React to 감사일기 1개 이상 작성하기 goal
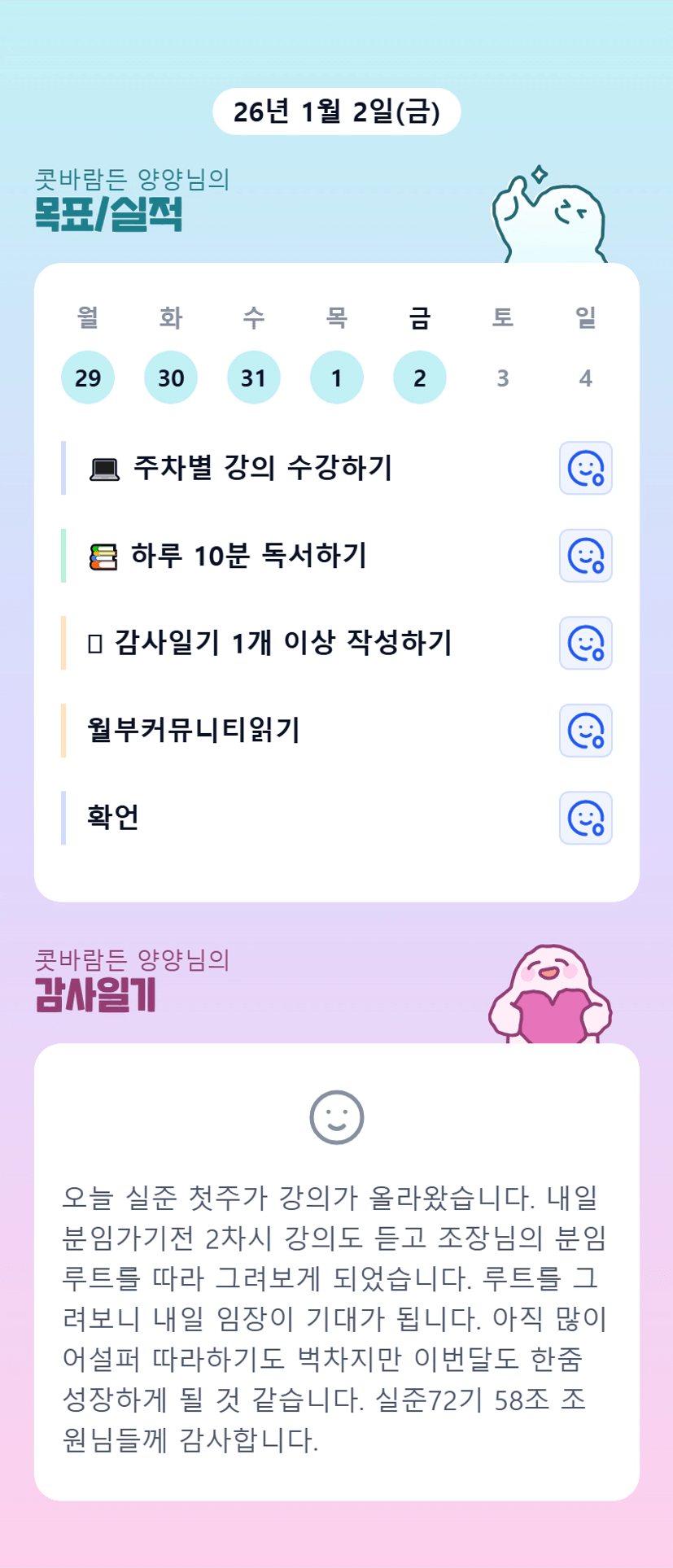This screenshot has height=1568, width=673. coord(585,643)
